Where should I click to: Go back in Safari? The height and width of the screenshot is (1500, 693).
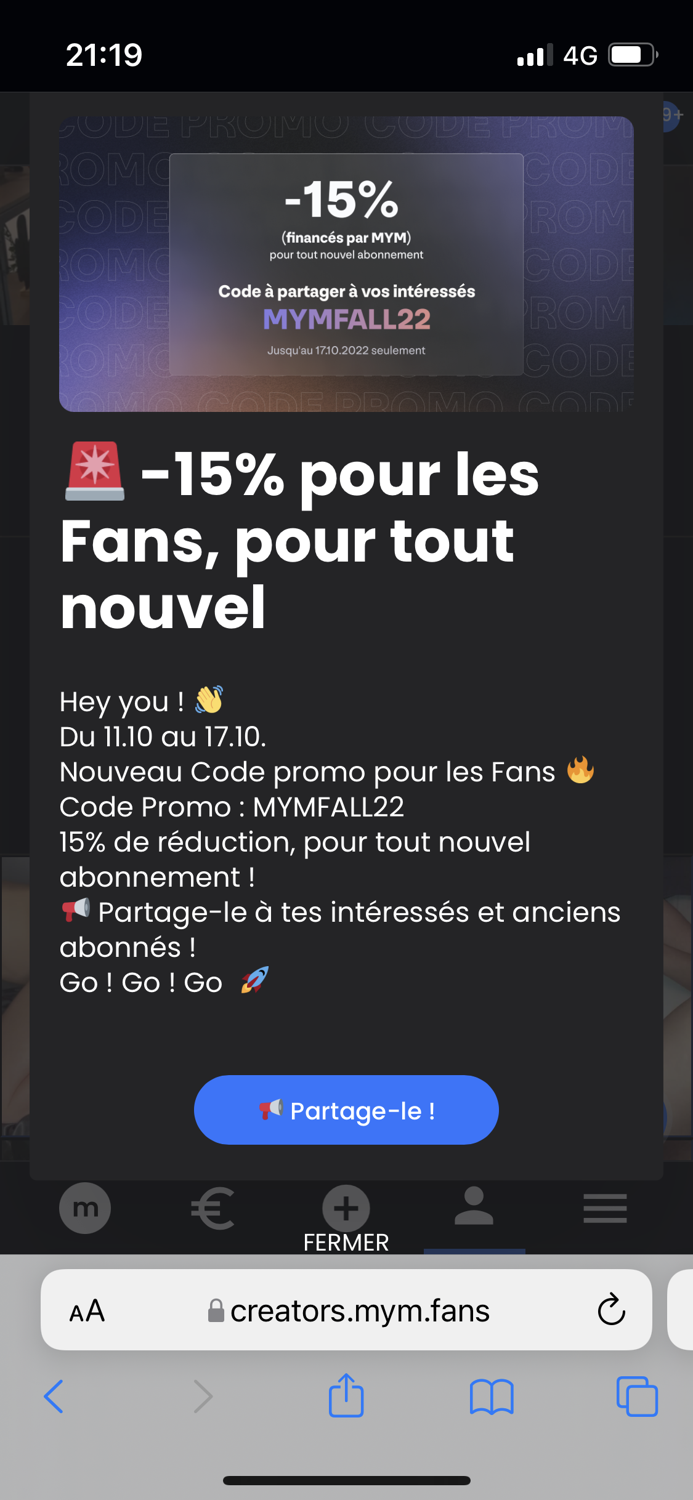[54, 1396]
